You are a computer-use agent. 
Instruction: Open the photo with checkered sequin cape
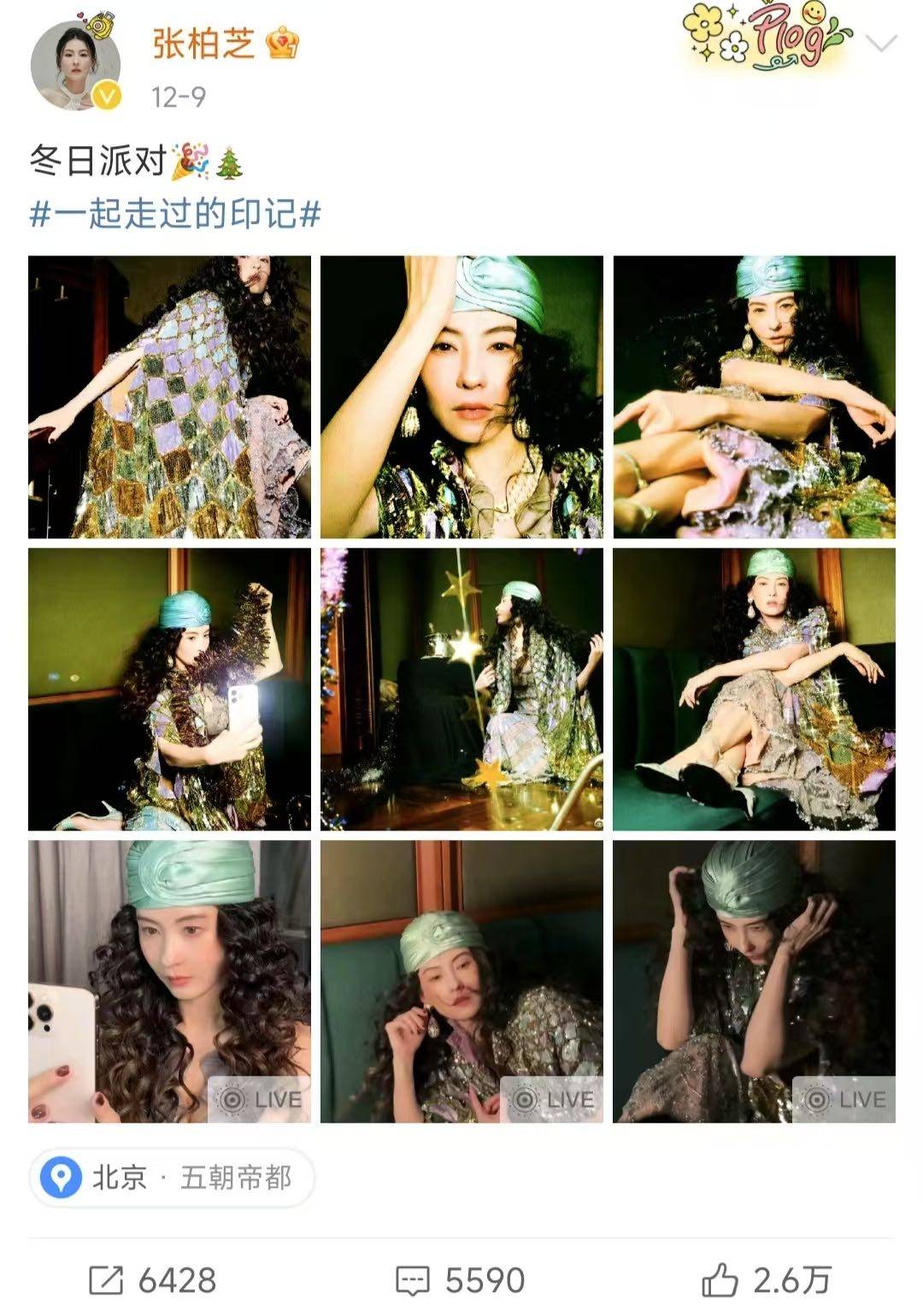tap(169, 397)
